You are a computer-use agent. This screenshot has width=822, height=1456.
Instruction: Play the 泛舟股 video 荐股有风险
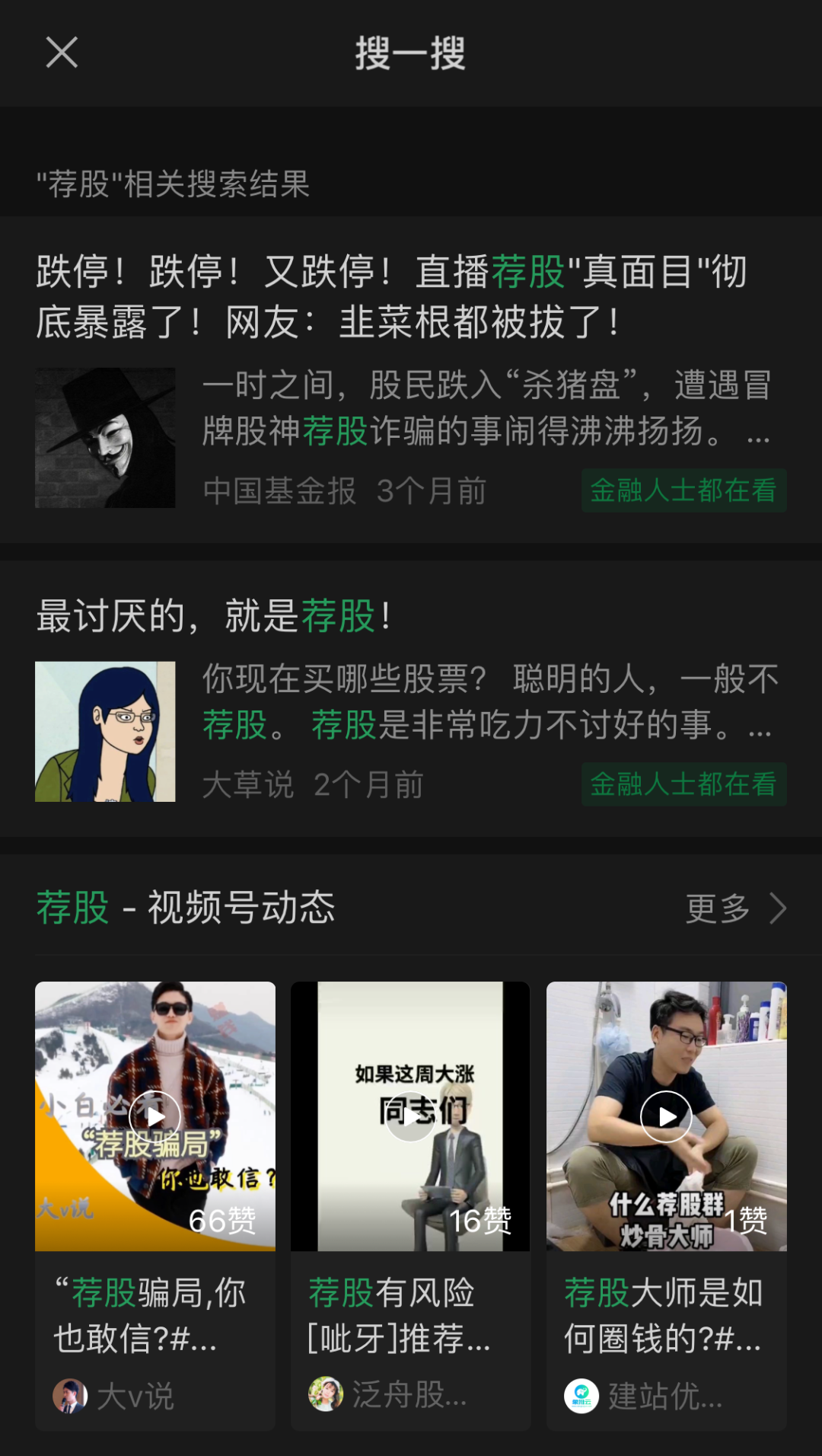pos(410,1116)
